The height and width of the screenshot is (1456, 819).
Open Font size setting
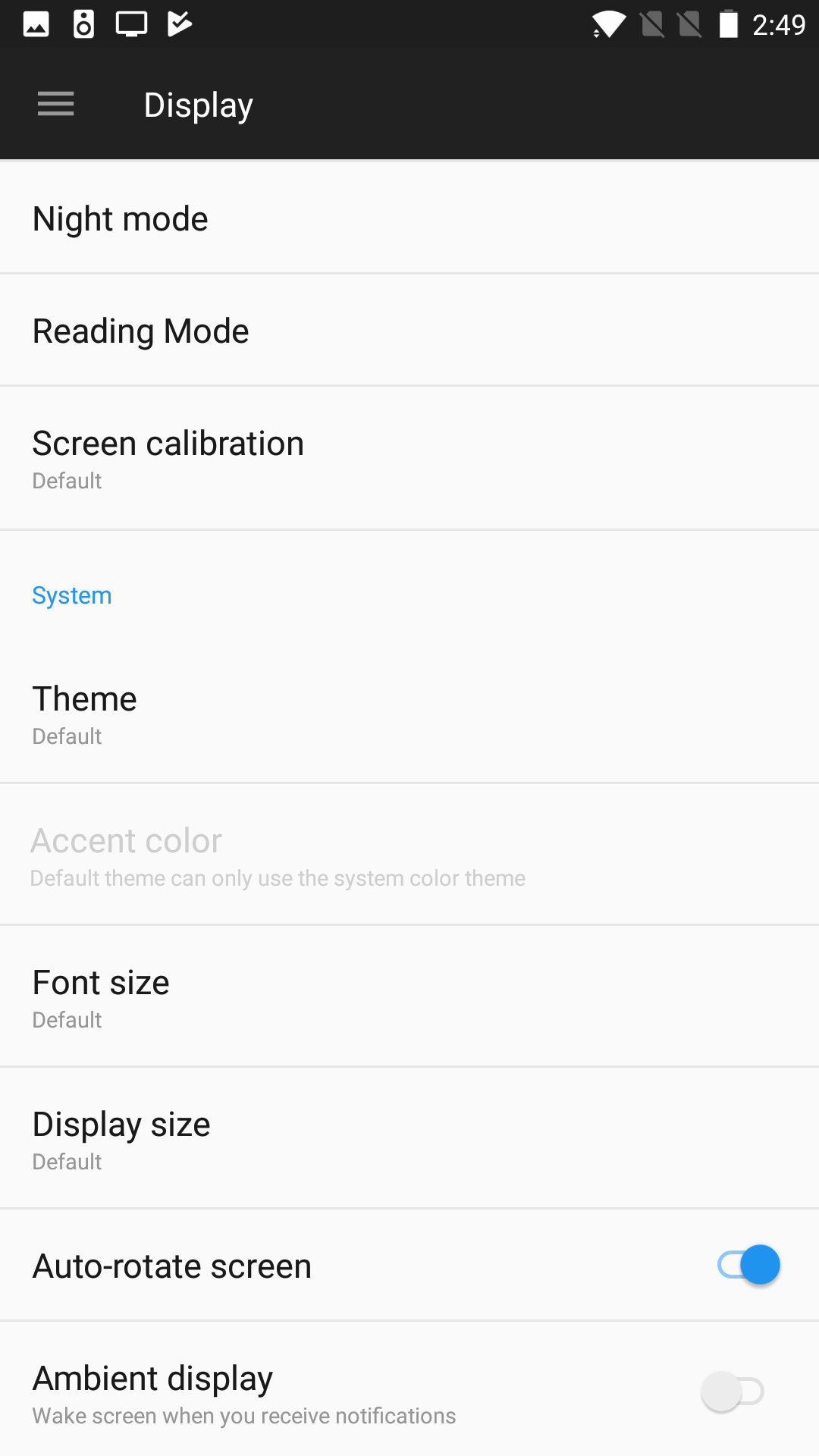(x=409, y=997)
